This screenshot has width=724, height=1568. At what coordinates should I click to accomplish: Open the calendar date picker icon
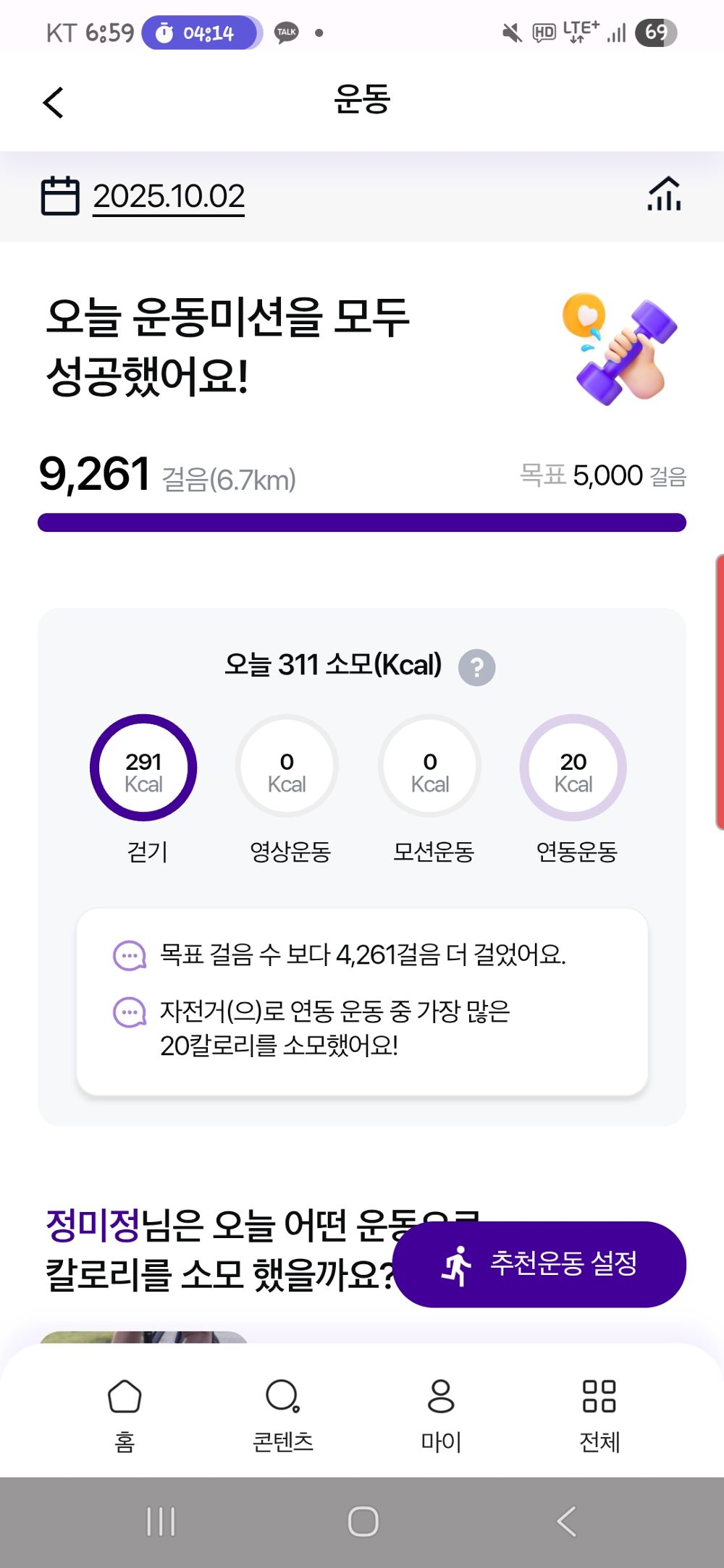[x=60, y=196]
